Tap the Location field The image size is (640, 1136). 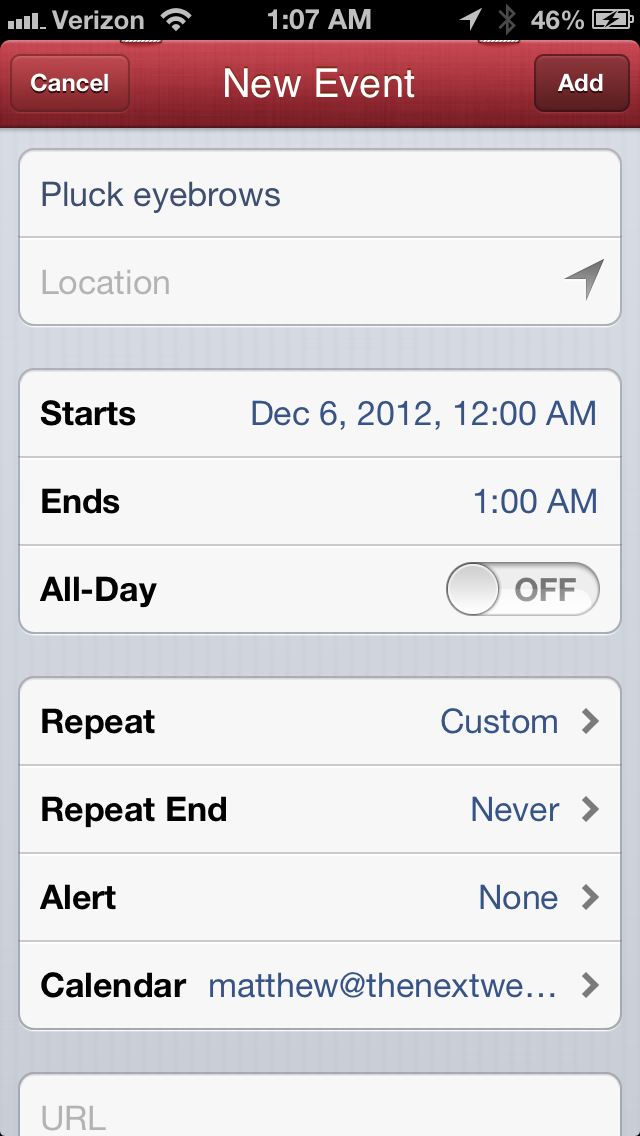(x=320, y=282)
